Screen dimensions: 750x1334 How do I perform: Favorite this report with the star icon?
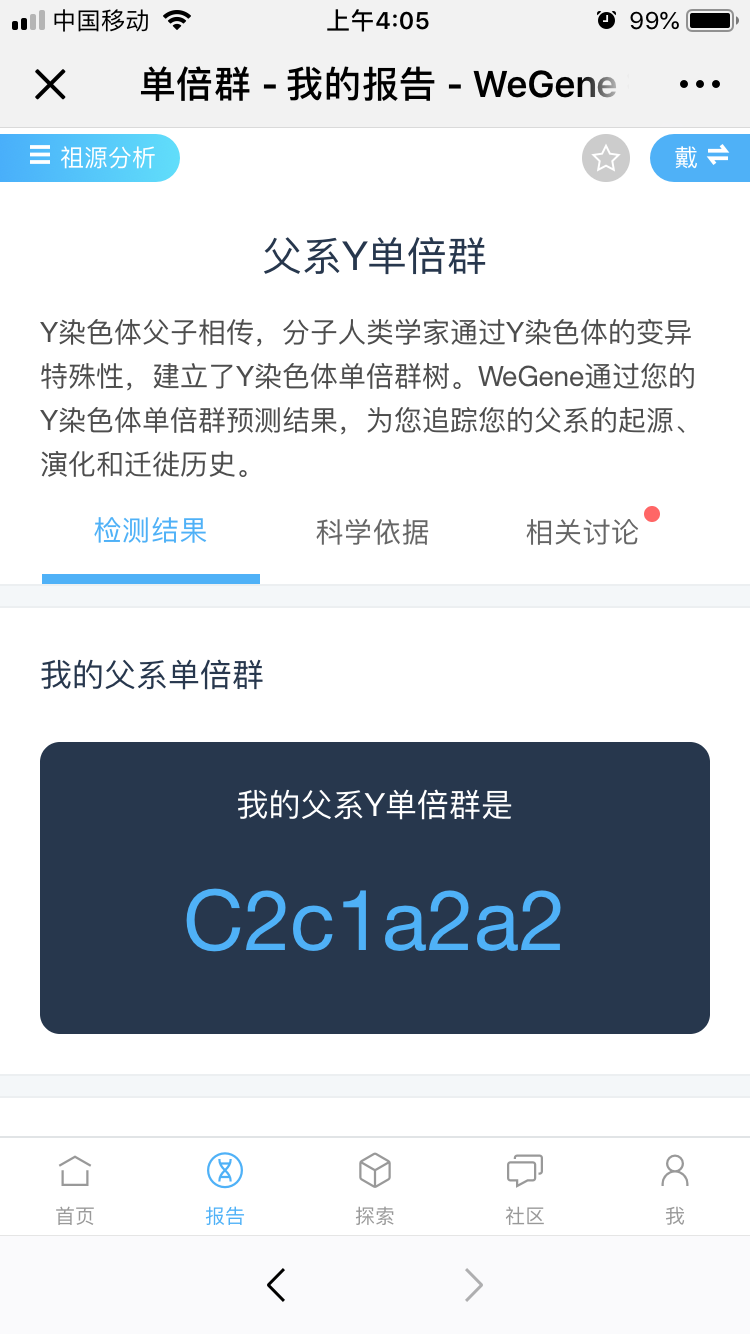point(606,158)
